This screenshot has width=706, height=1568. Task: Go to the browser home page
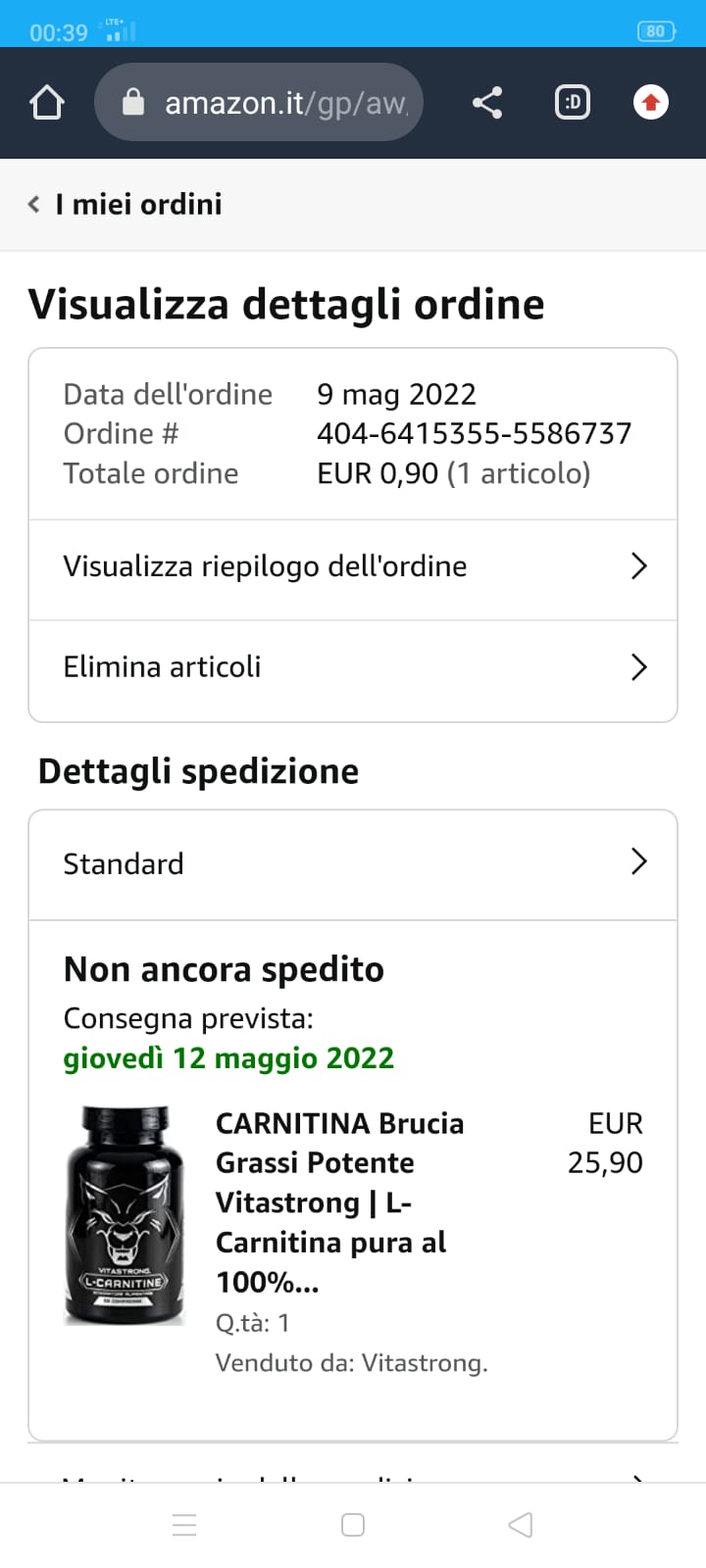pos(47,103)
